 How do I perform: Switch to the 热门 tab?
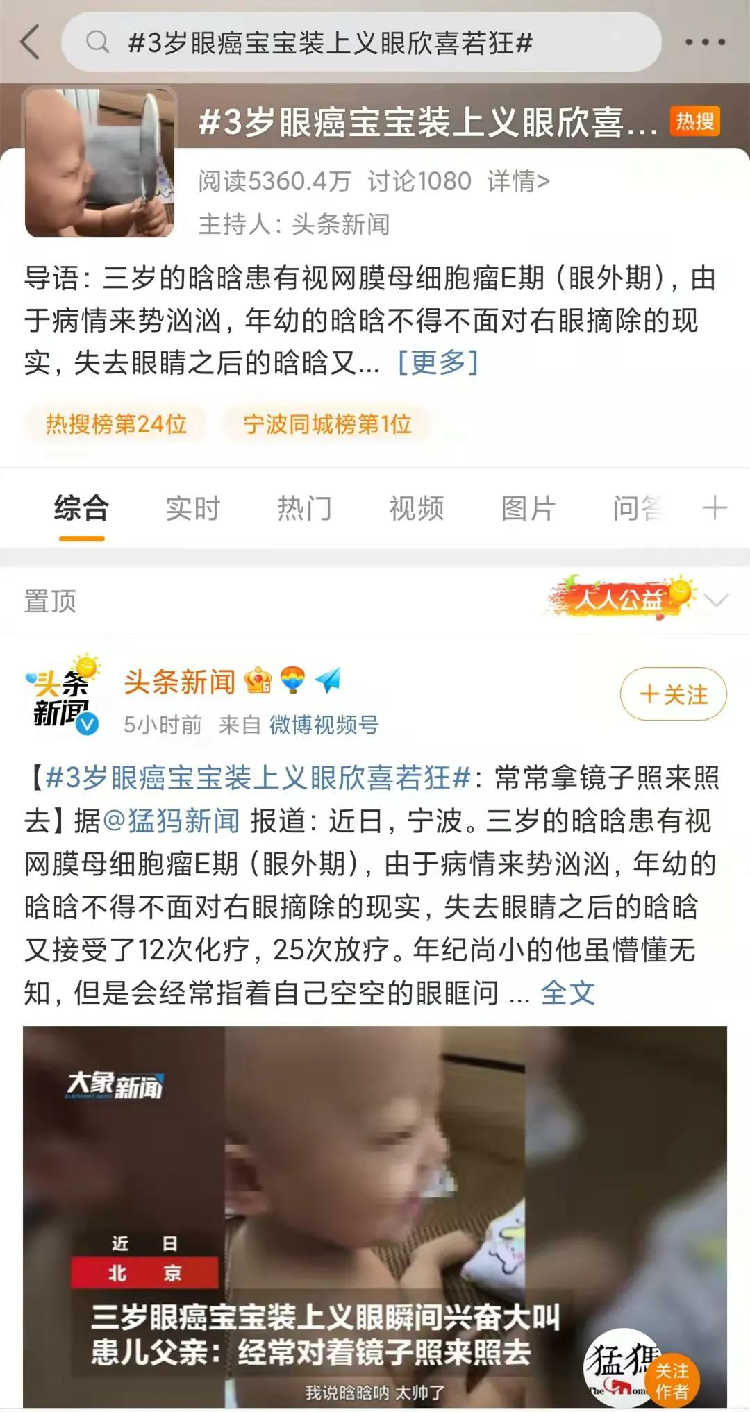(x=304, y=508)
